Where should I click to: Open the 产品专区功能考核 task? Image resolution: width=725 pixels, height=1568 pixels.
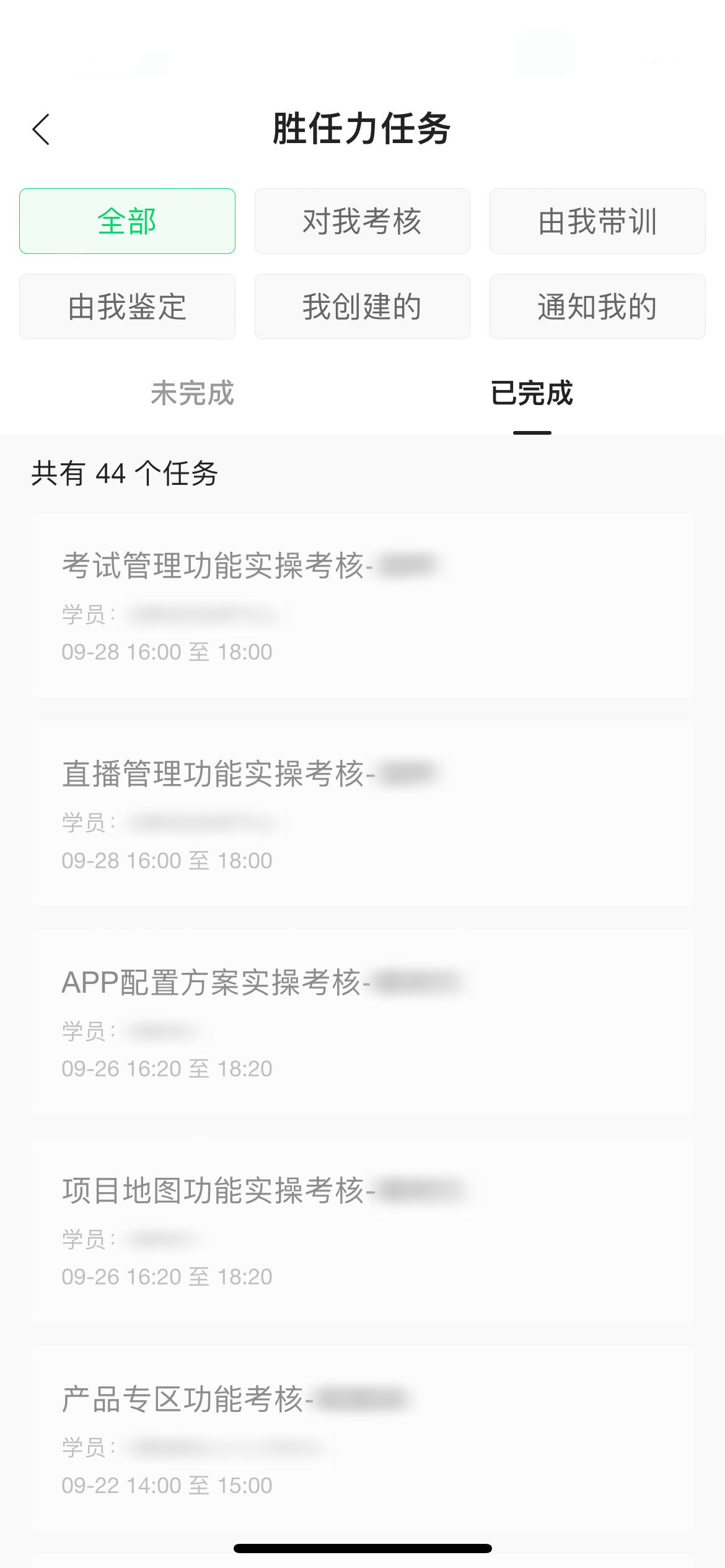click(362, 1438)
